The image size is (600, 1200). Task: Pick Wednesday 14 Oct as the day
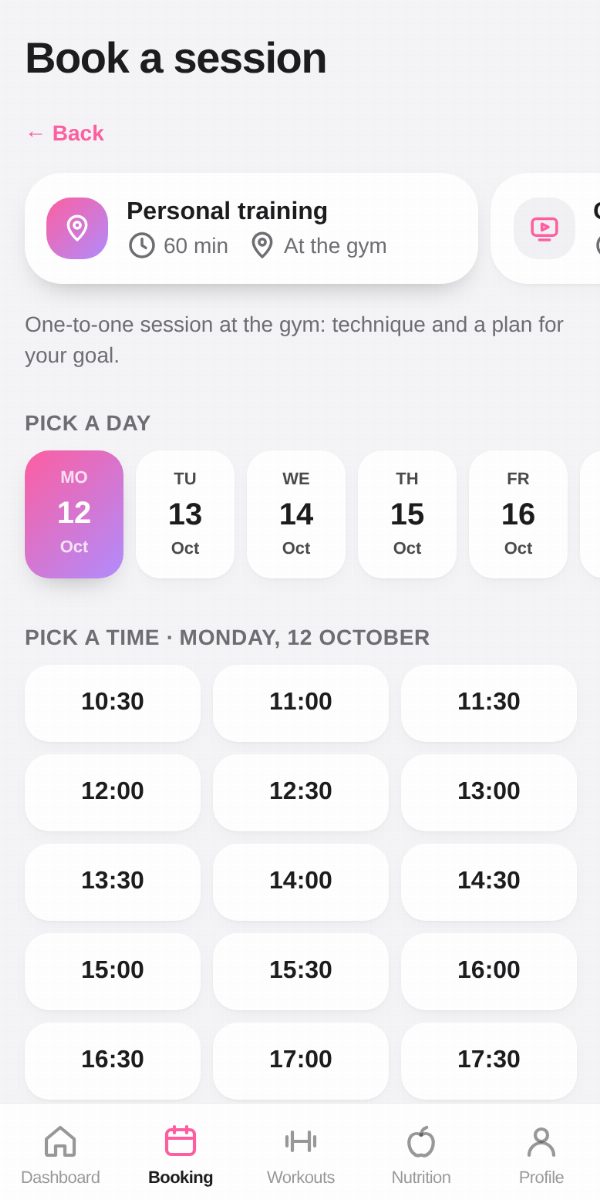(296, 514)
